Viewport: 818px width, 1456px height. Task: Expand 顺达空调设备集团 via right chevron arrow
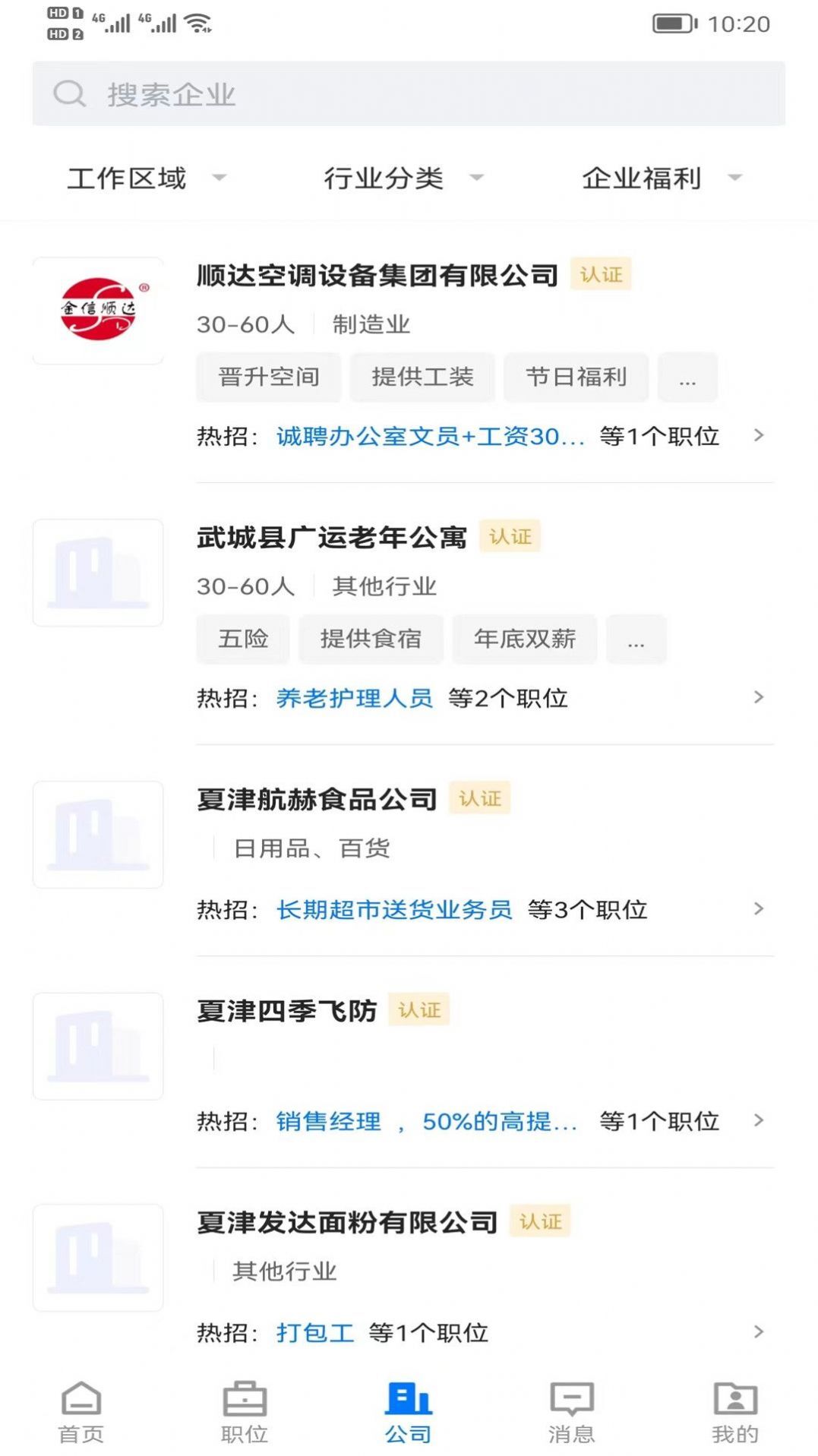[x=759, y=435]
